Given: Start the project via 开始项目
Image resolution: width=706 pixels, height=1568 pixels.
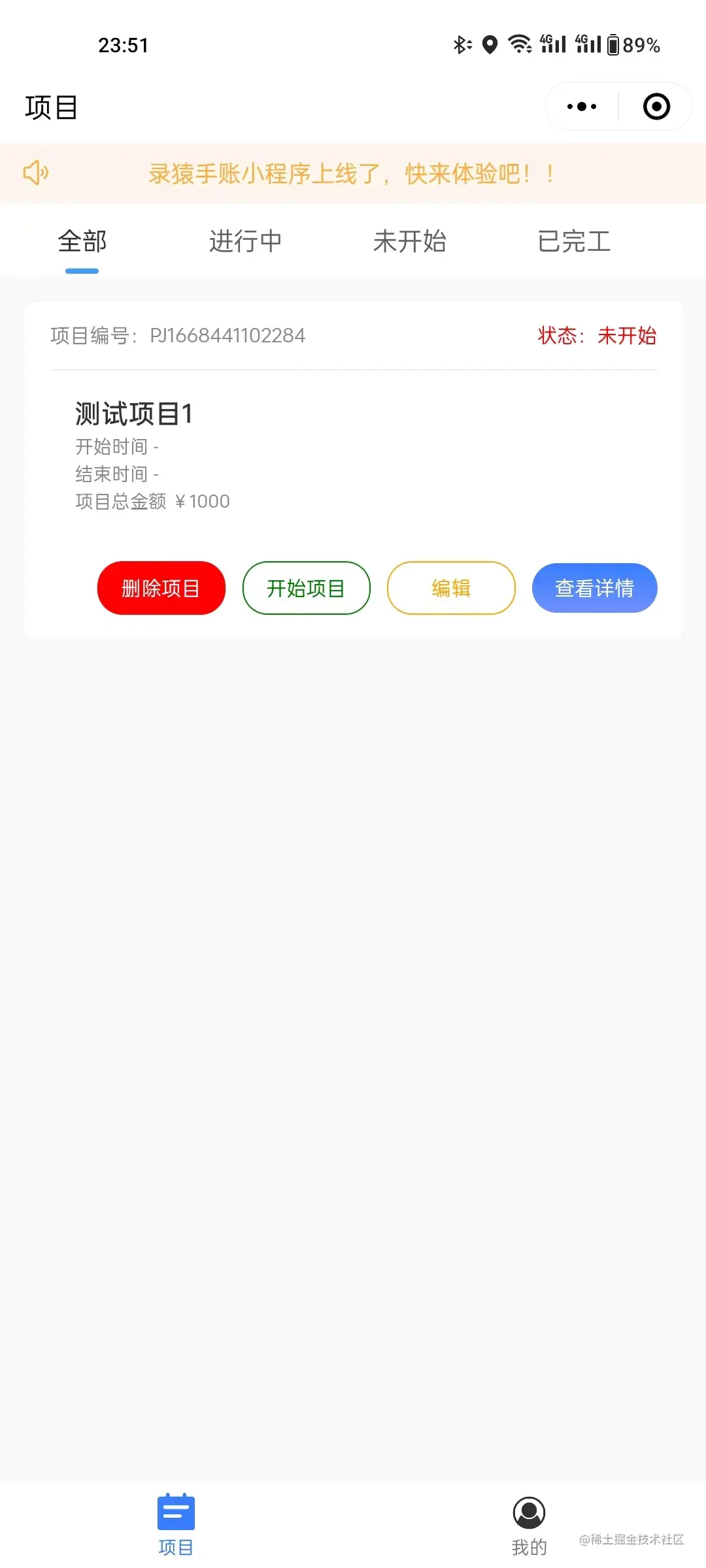Looking at the screenshot, I should click(x=306, y=588).
